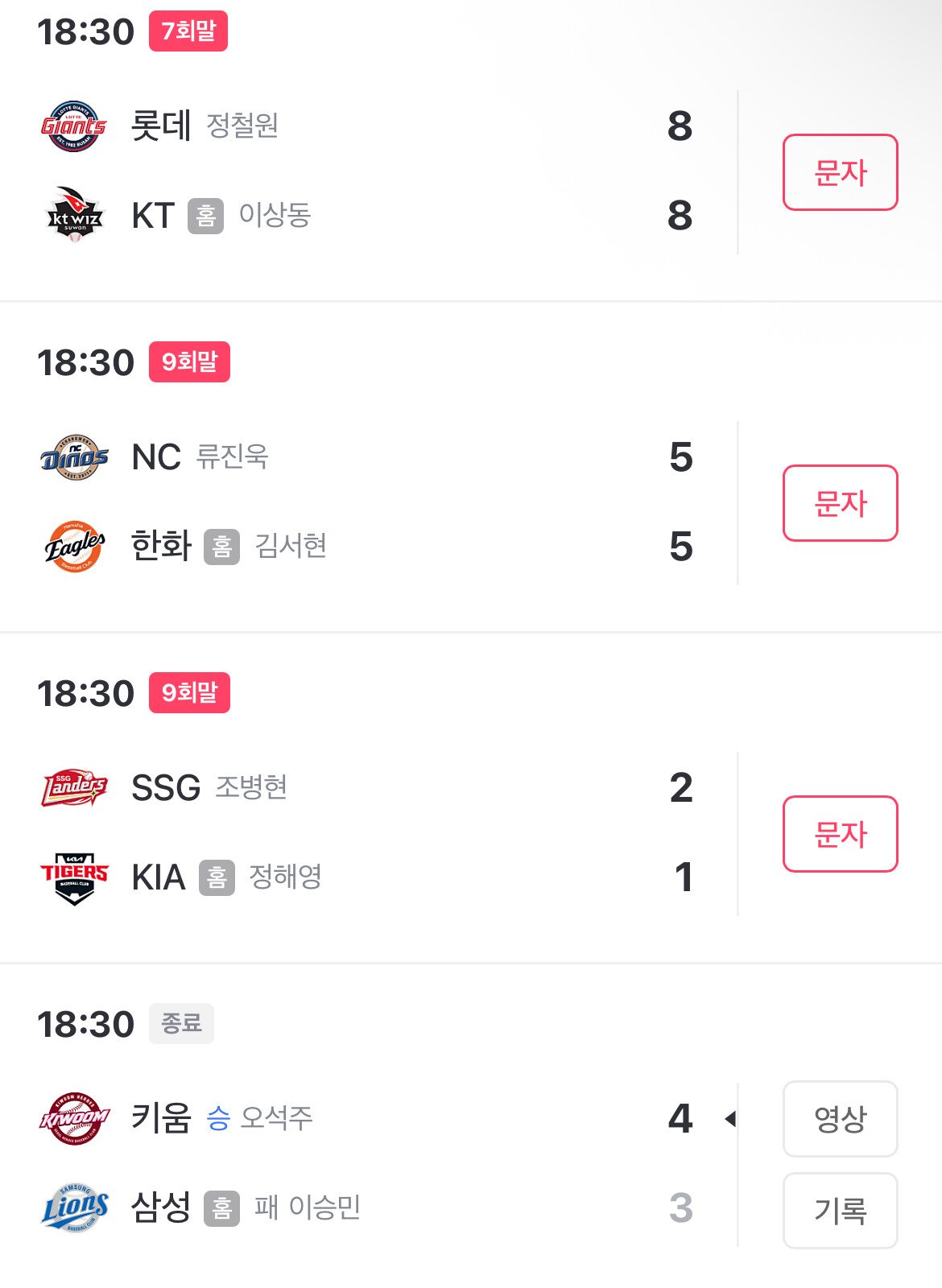Open 문자 relay for NC vs 한화
Screen dimensions: 942x1288
(840, 503)
